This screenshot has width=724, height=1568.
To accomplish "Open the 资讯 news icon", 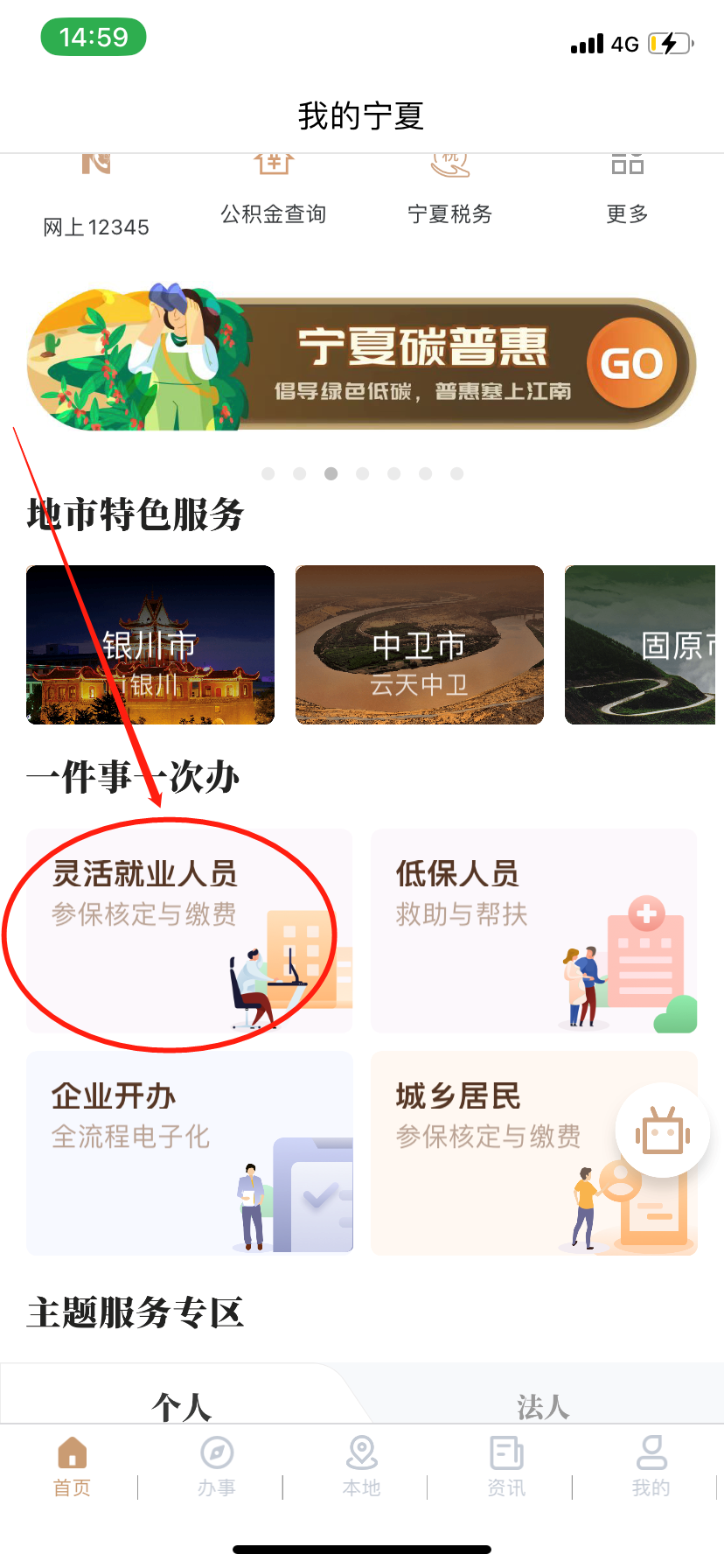I will (x=506, y=1461).
